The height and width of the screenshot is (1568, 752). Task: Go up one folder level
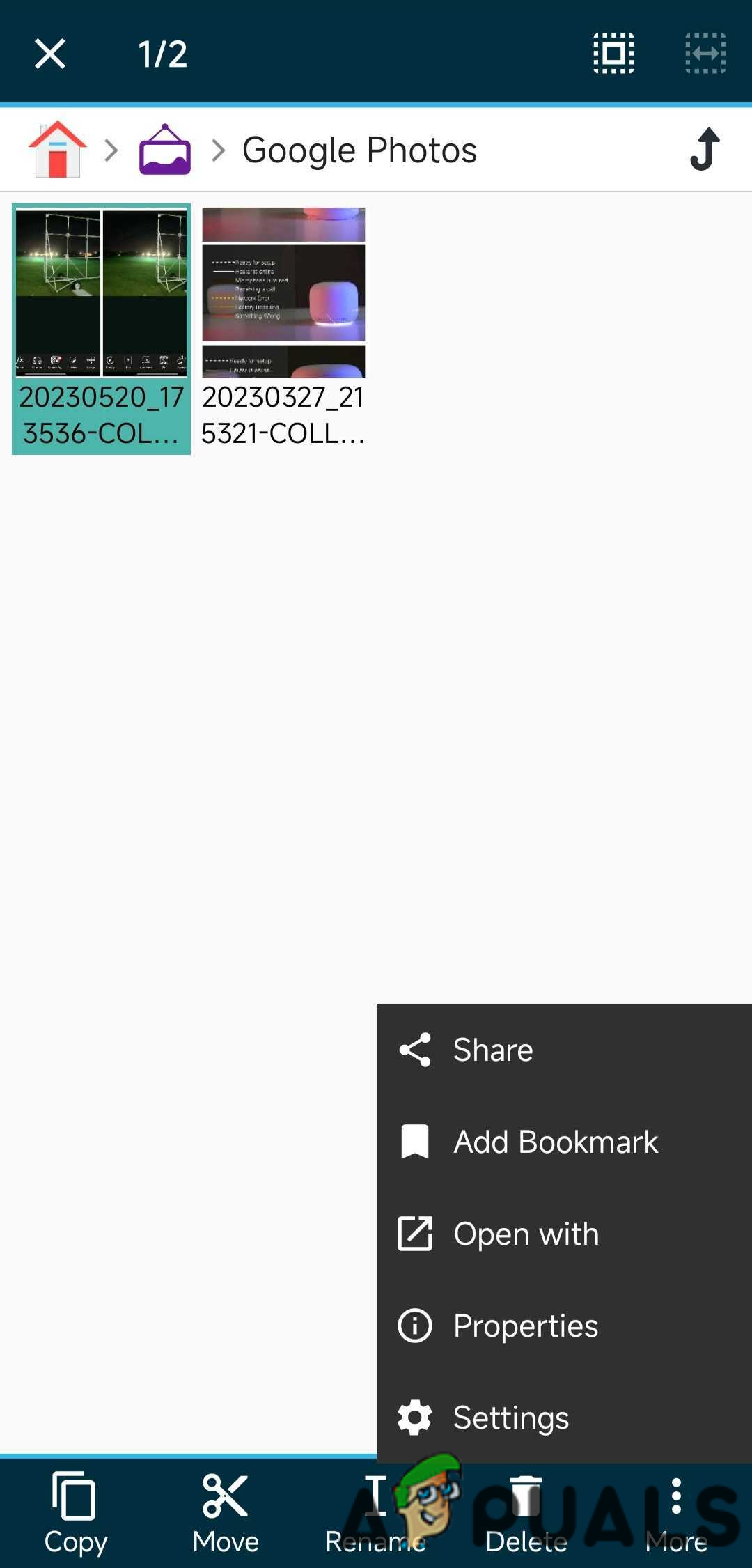pyautogui.click(x=705, y=149)
